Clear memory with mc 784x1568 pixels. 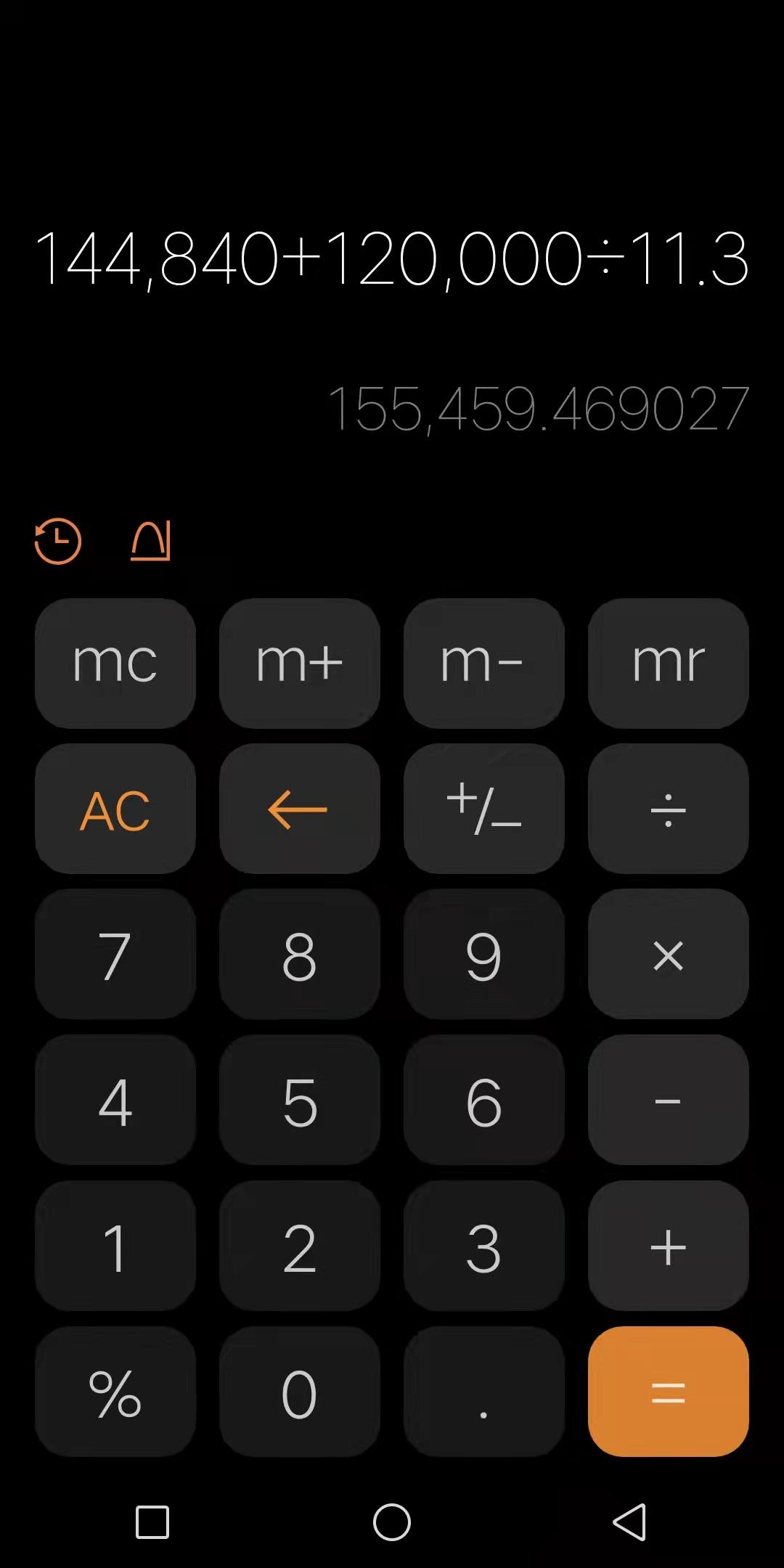(x=115, y=663)
